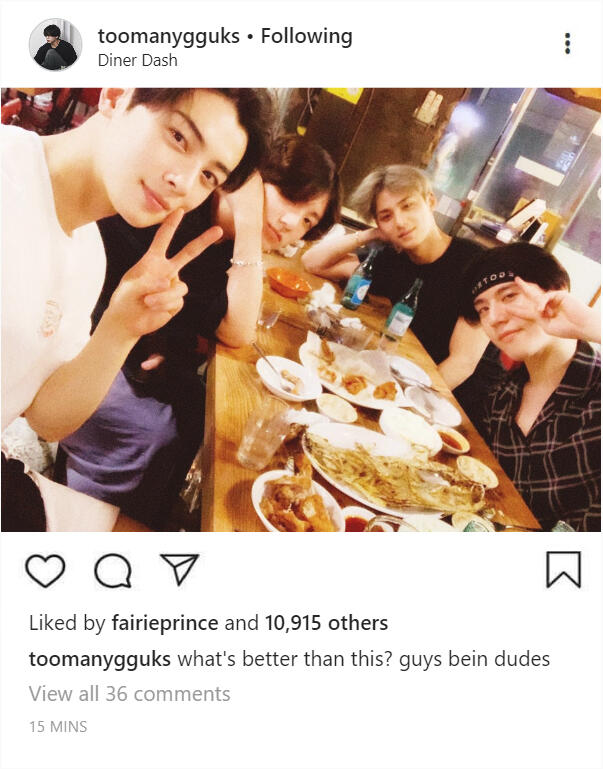Image resolution: width=603 pixels, height=769 pixels.
Task: View all 36 comments
Action: click(129, 693)
